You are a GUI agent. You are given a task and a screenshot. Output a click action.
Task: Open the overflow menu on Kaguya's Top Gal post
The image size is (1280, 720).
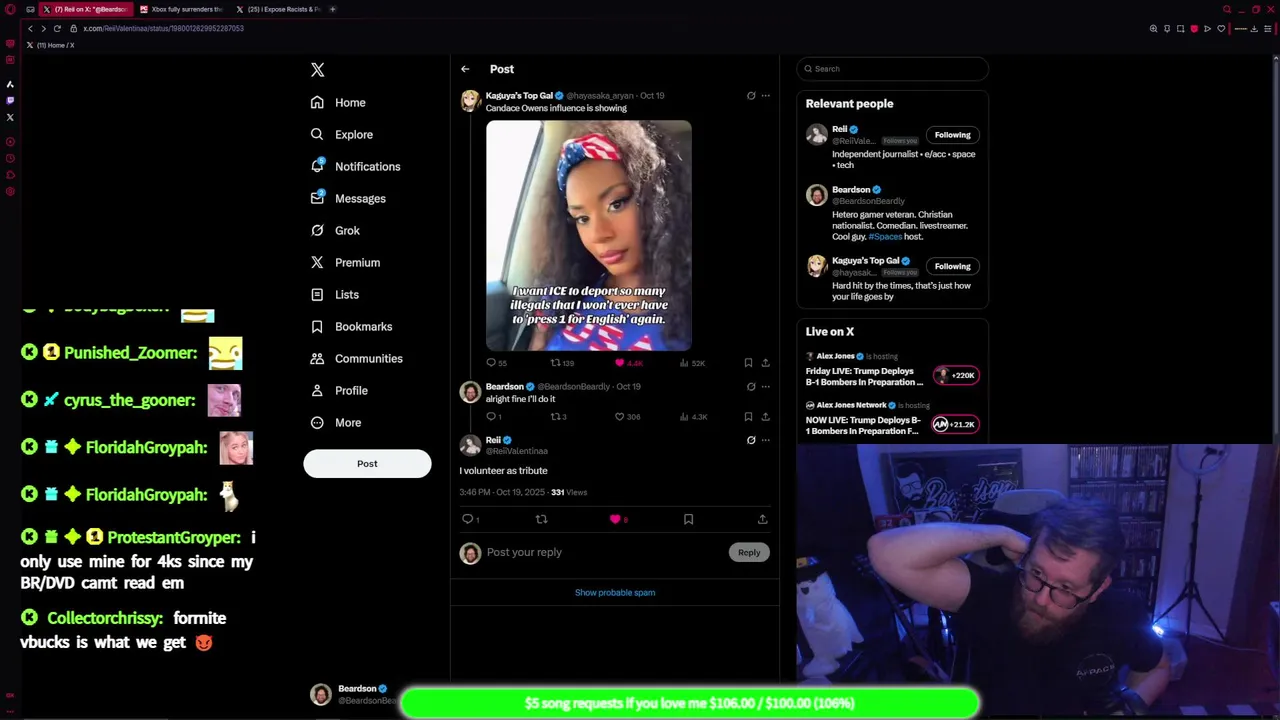[766, 96]
